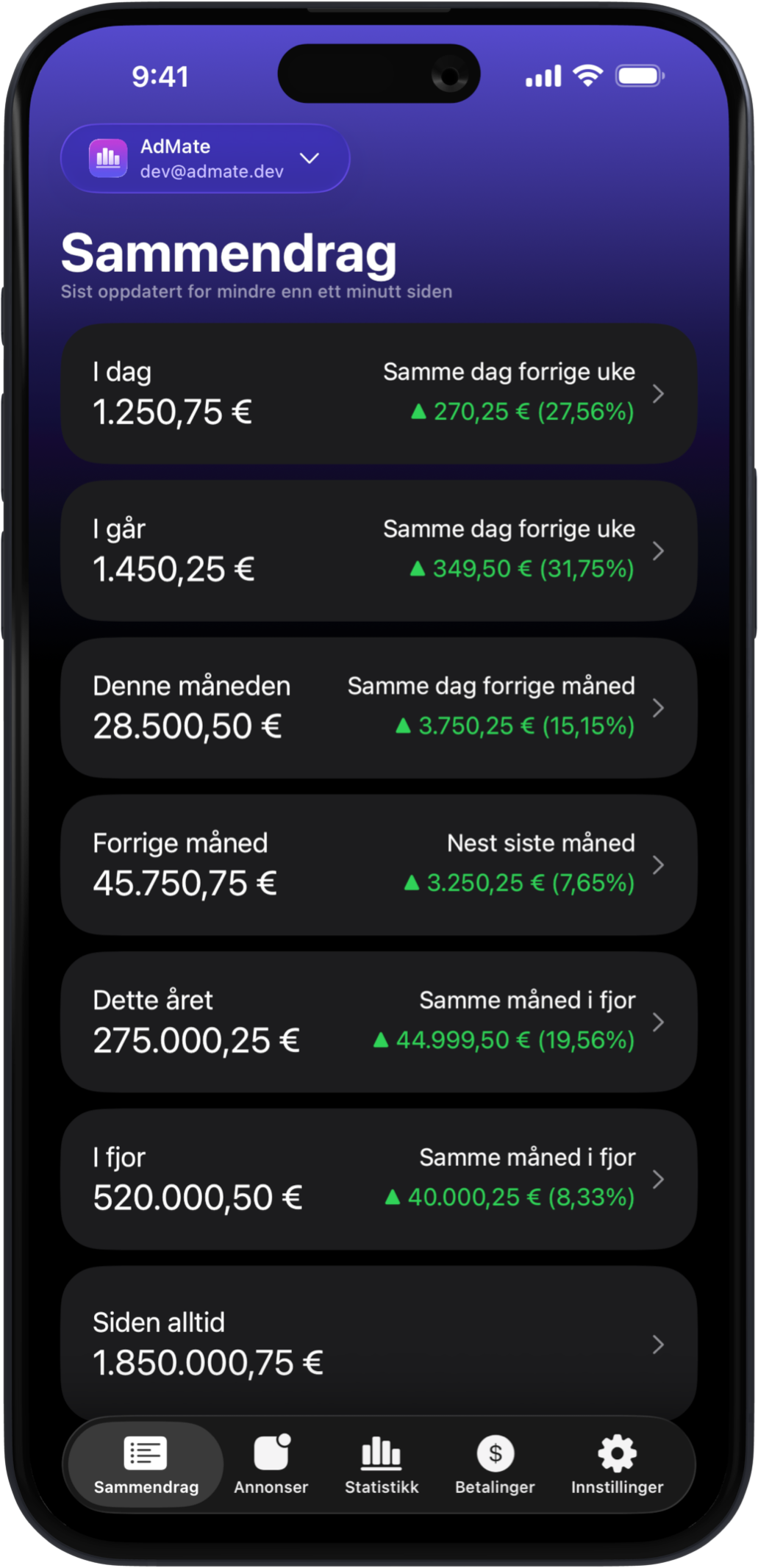Open the I dag earnings card
The width and height of the screenshot is (758, 1568).
[378, 393]
